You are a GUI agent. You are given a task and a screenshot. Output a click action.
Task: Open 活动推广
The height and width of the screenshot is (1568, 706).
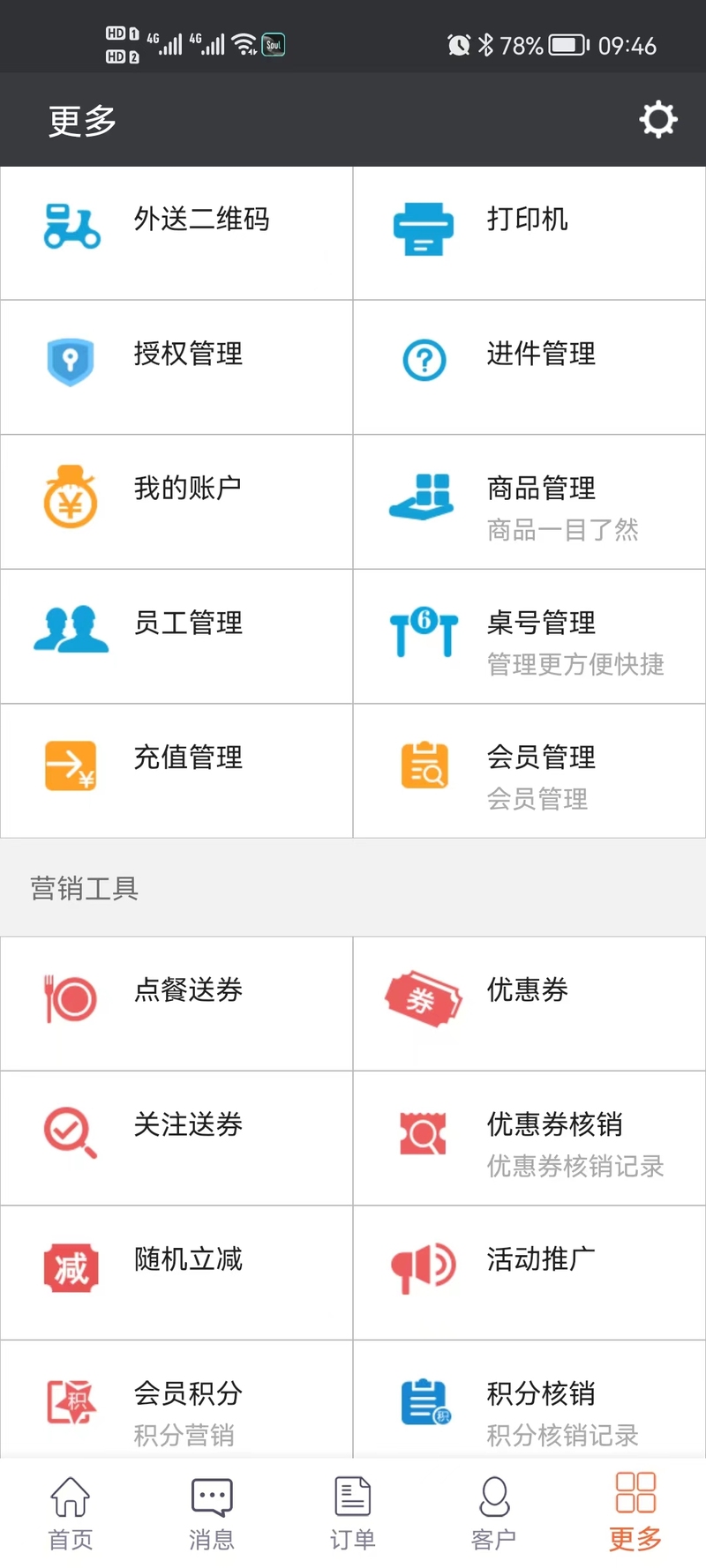point(529,1273)
